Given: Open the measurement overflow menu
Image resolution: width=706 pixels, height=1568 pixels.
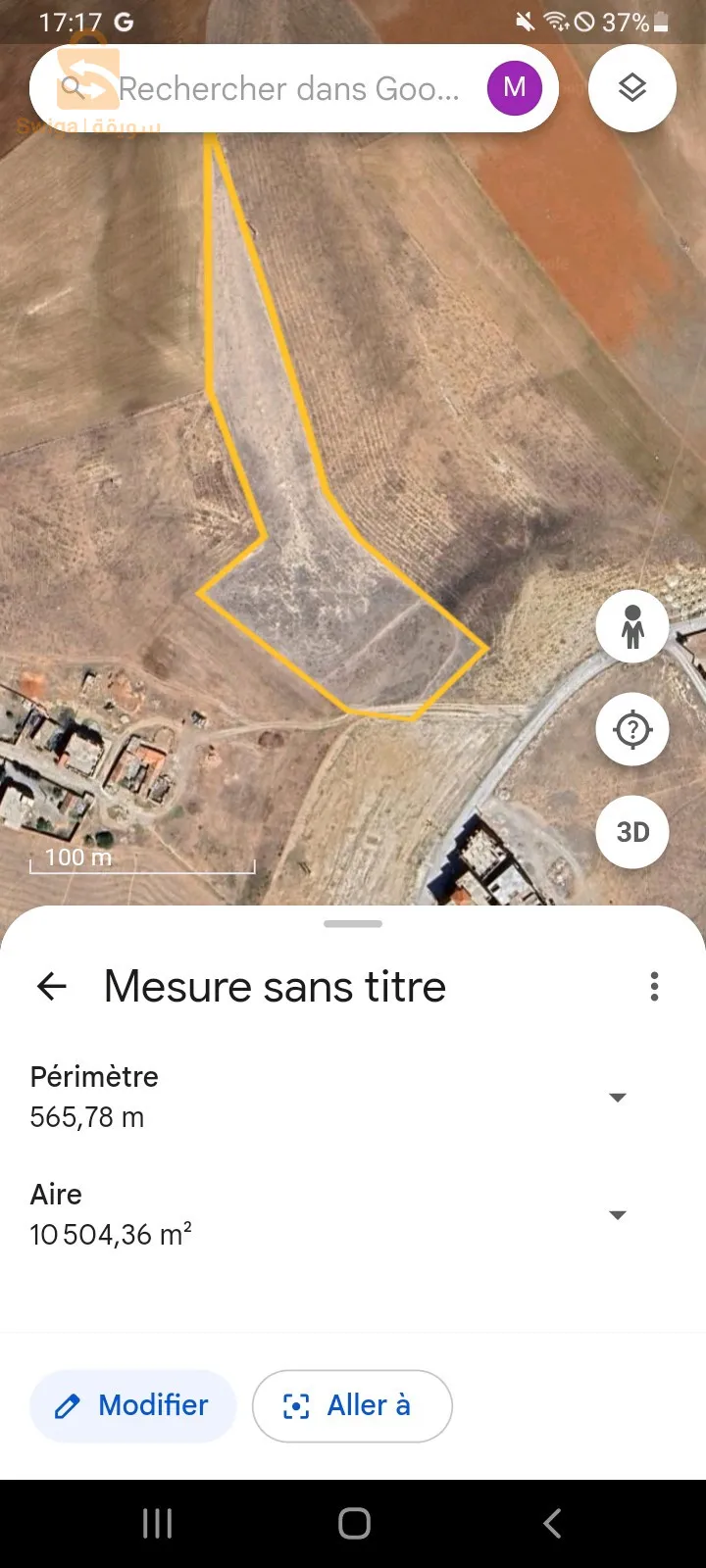Looking at the screenshot, I should click(654, 986).
